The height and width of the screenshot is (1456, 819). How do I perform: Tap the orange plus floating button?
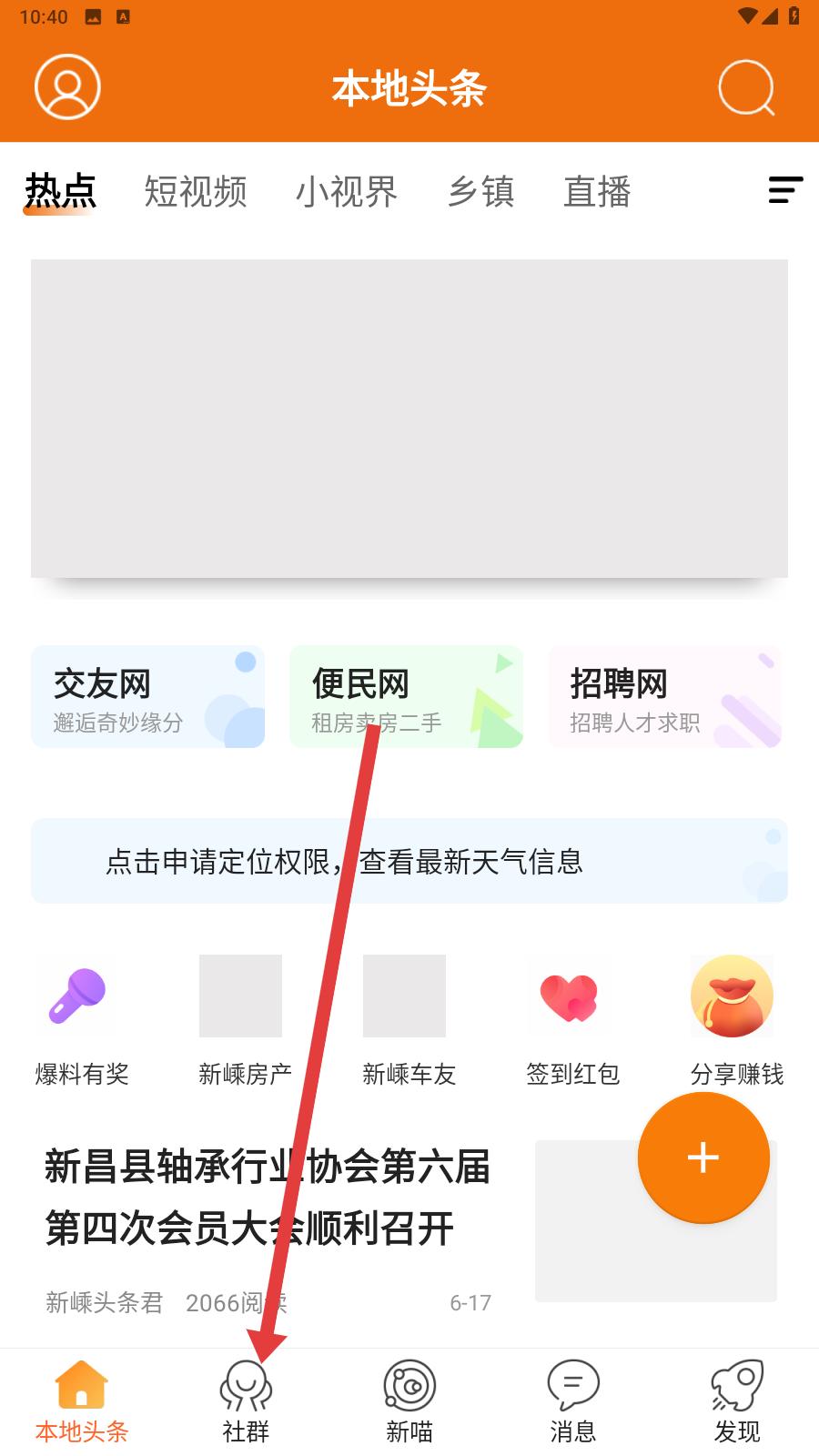(x=703, y=1158)
